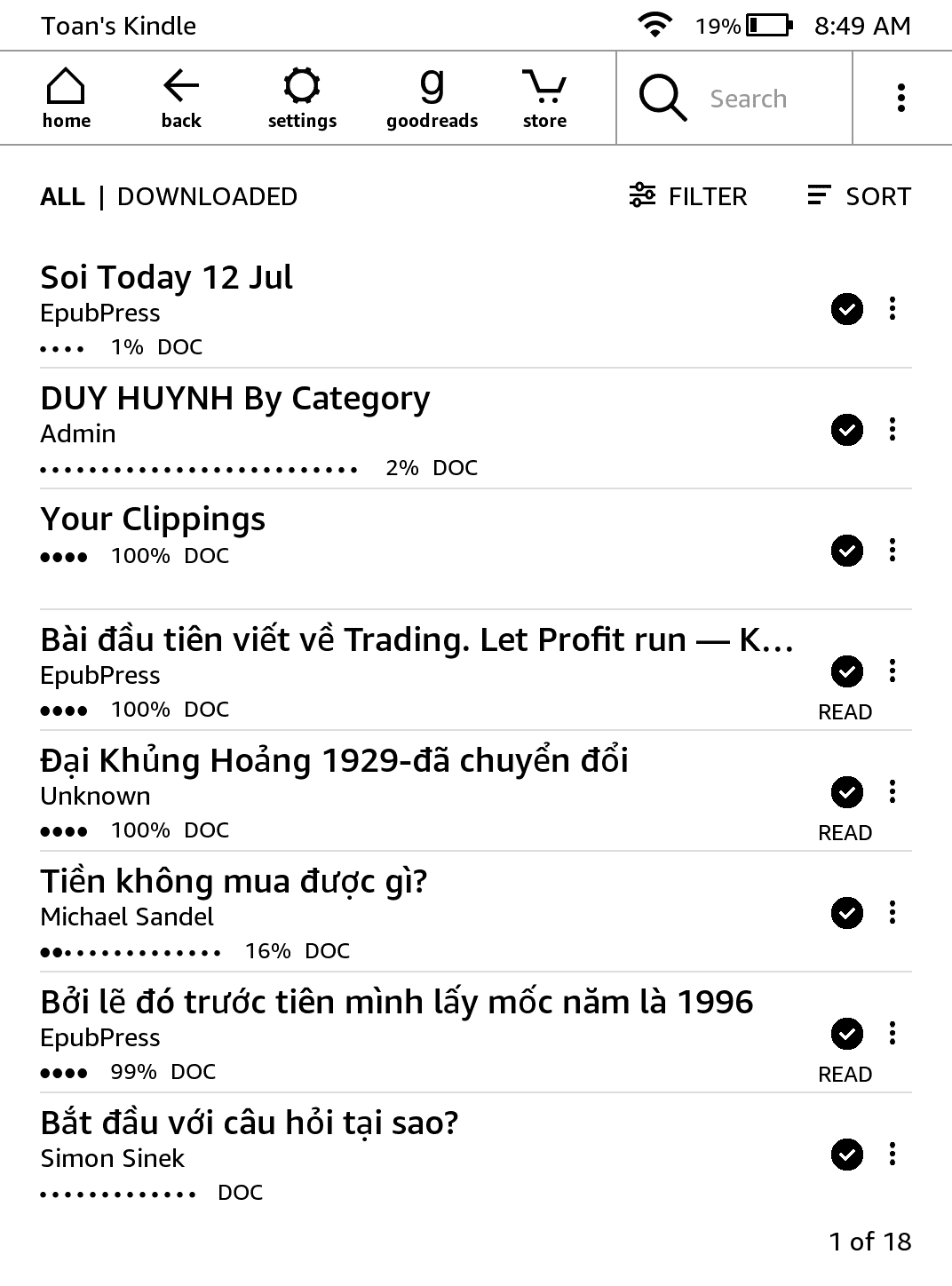Open Your Clippings

tap(153, 520)
